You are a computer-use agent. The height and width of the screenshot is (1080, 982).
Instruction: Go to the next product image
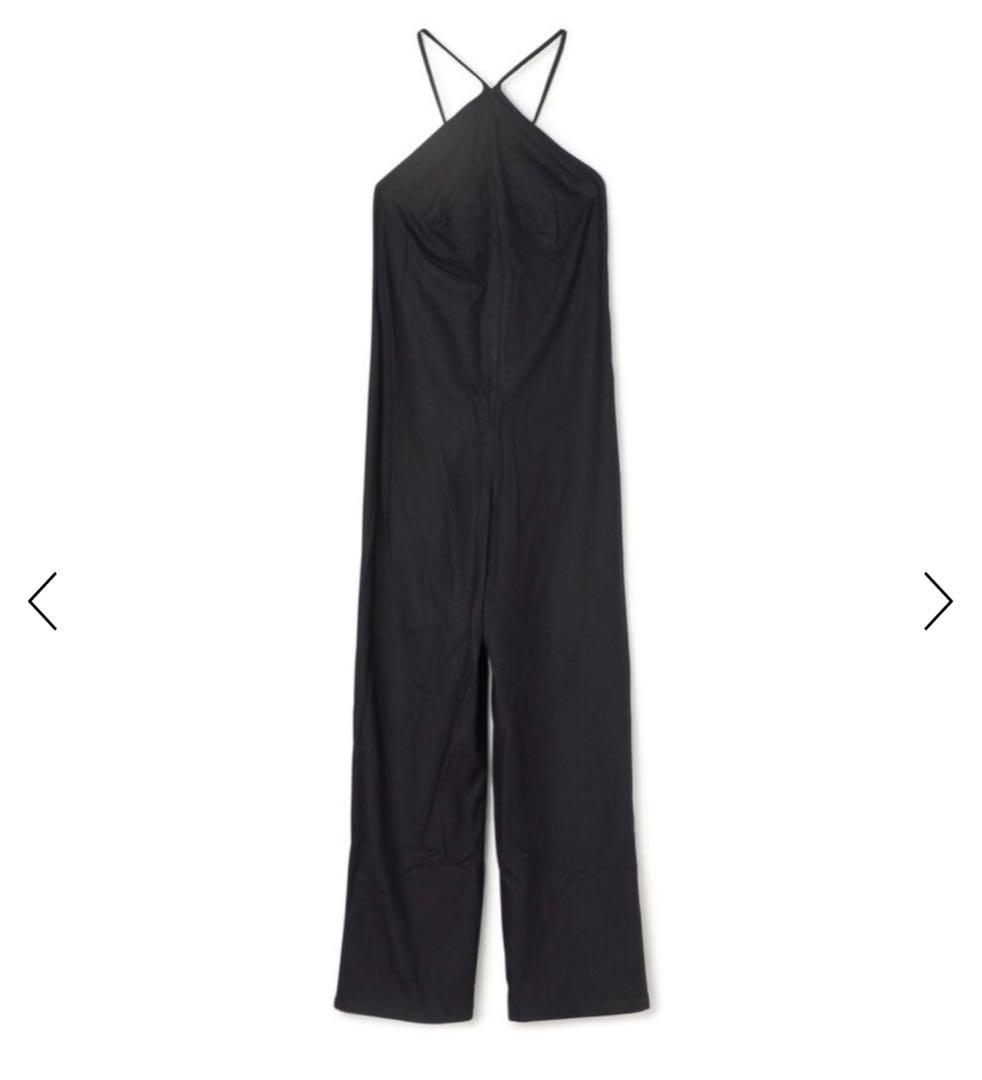(x=938, y=601)
